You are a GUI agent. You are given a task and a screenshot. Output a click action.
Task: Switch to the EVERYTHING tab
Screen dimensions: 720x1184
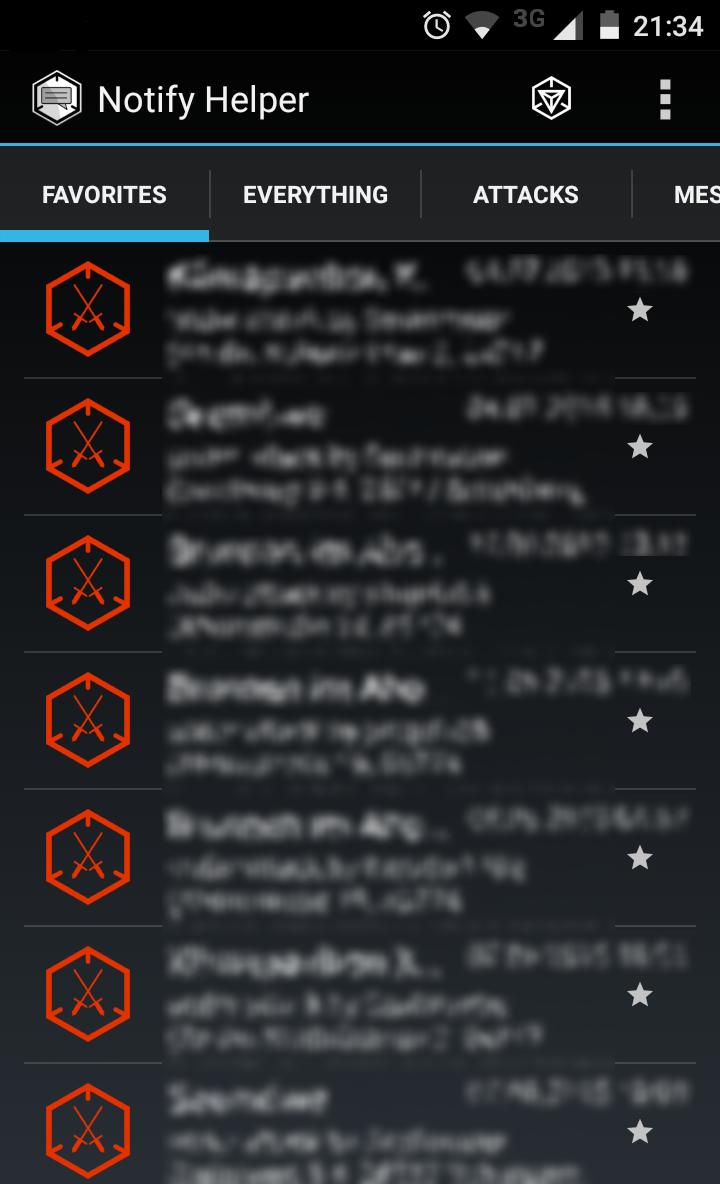click(x=315, y=194)
